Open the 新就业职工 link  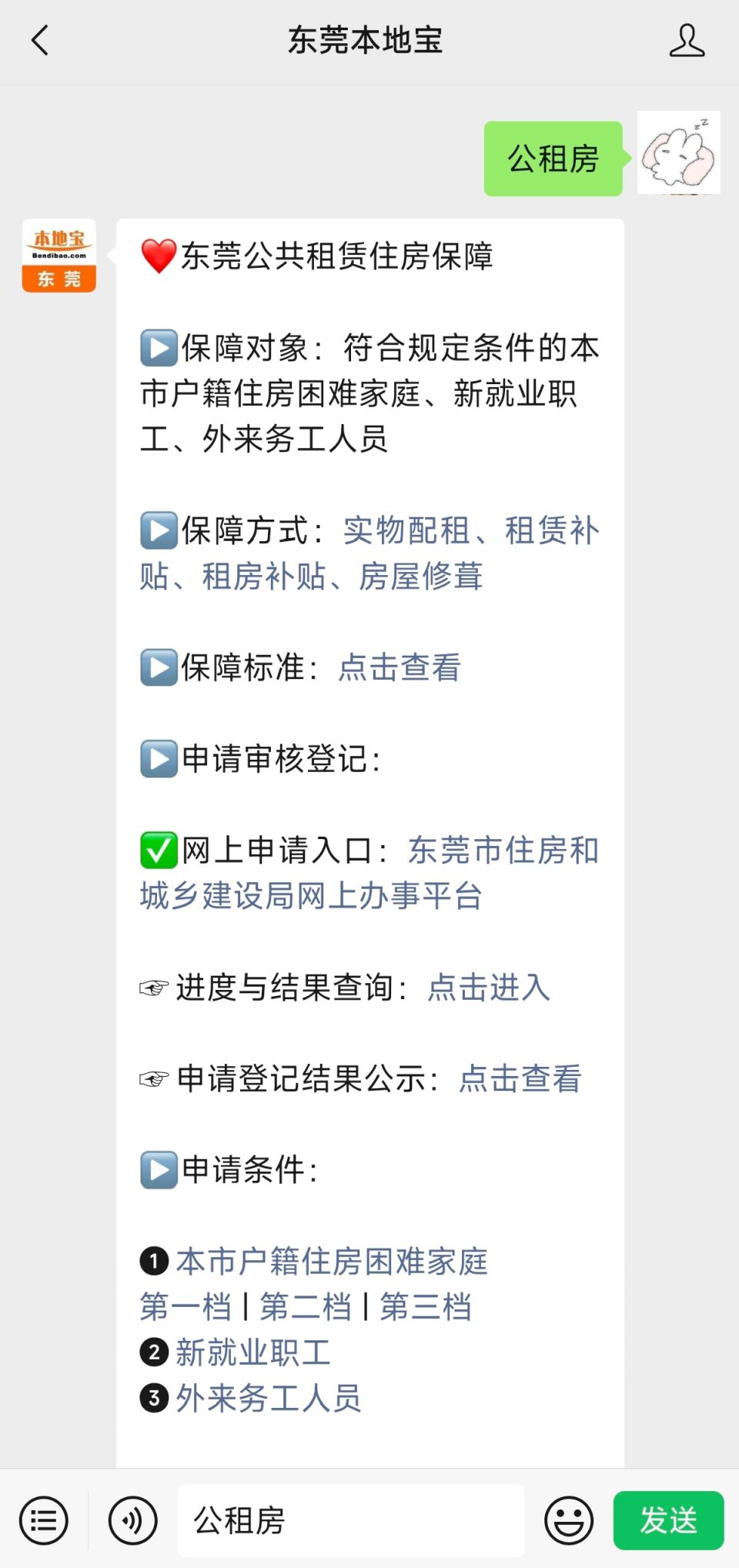(253, 1352)
